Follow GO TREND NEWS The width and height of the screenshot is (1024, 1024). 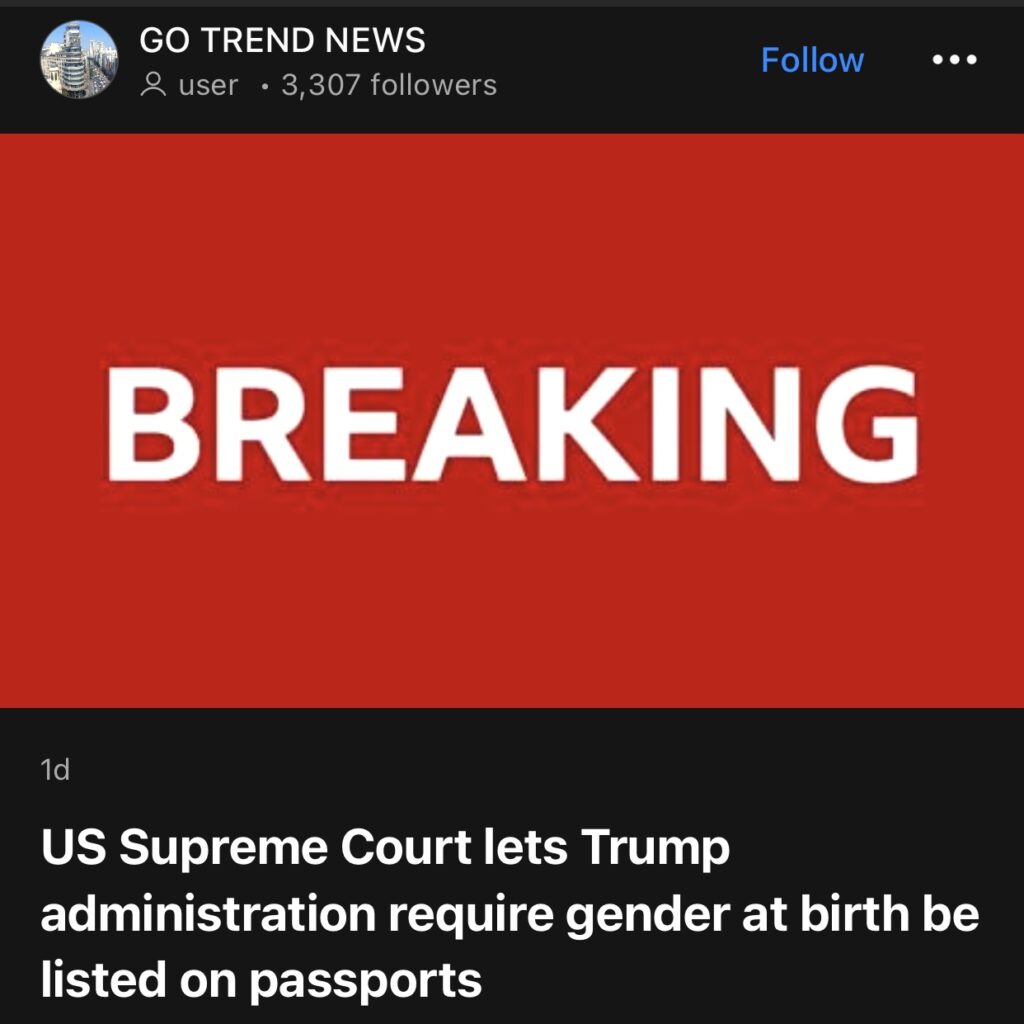pos(812,60)
